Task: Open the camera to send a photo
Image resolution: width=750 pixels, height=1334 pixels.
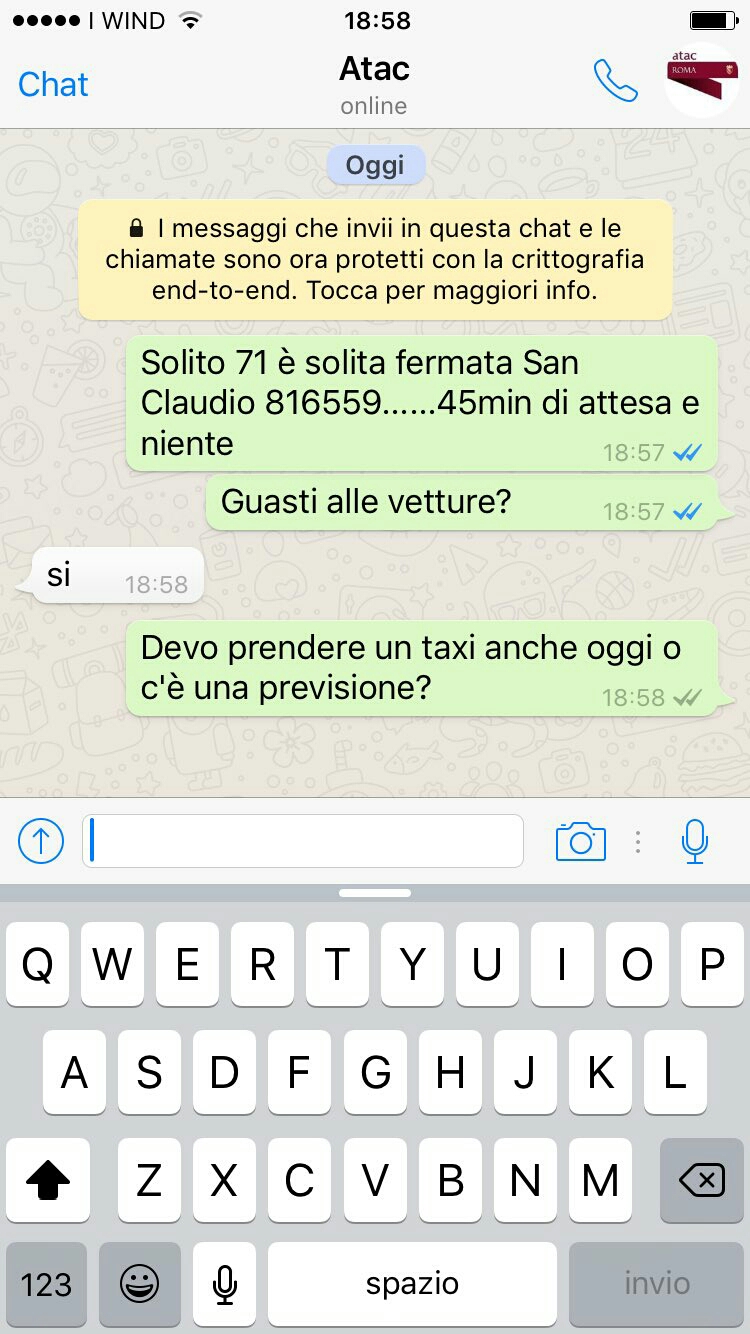Action: [x=581, y=841]
